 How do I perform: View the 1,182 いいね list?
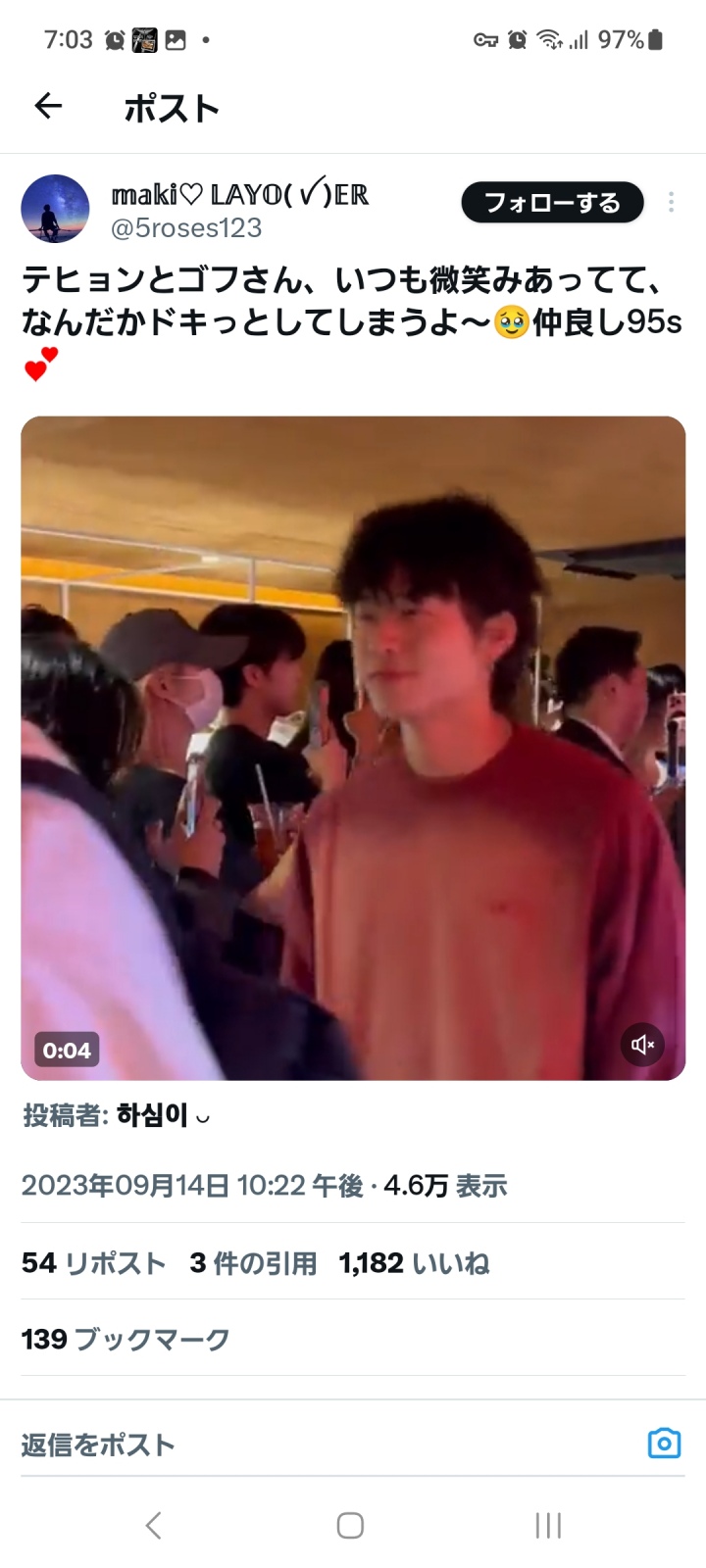415,1263
